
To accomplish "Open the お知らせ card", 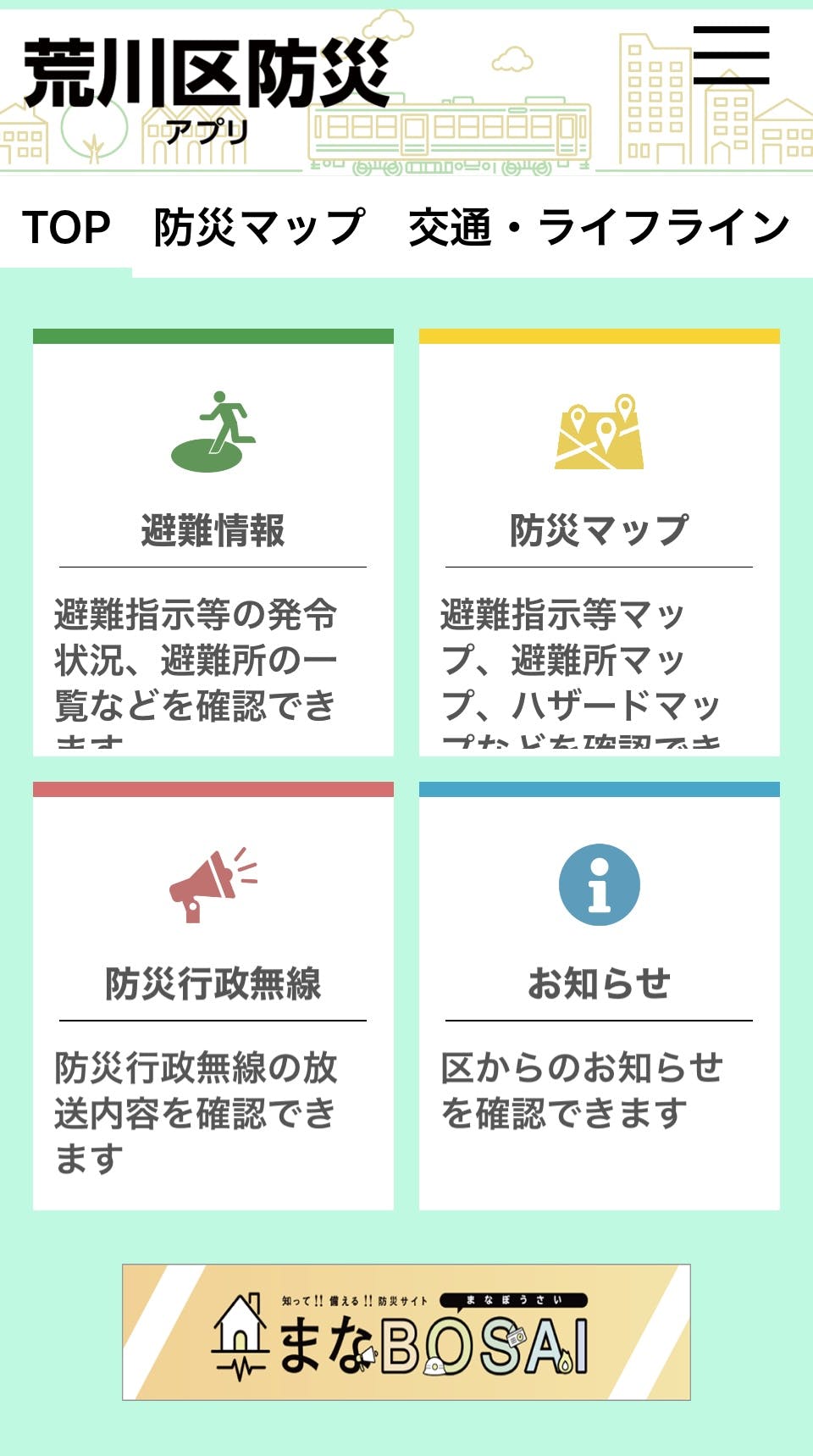I will tap(600, 996).
